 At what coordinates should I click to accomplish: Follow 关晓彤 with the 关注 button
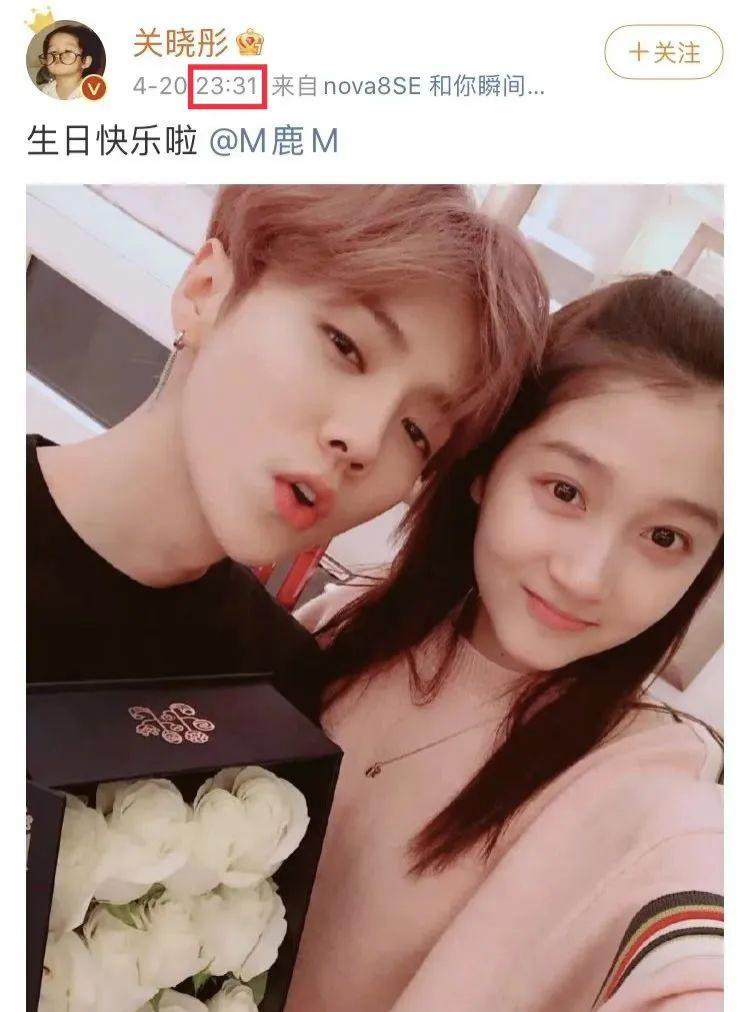click(x=663, y=52)
